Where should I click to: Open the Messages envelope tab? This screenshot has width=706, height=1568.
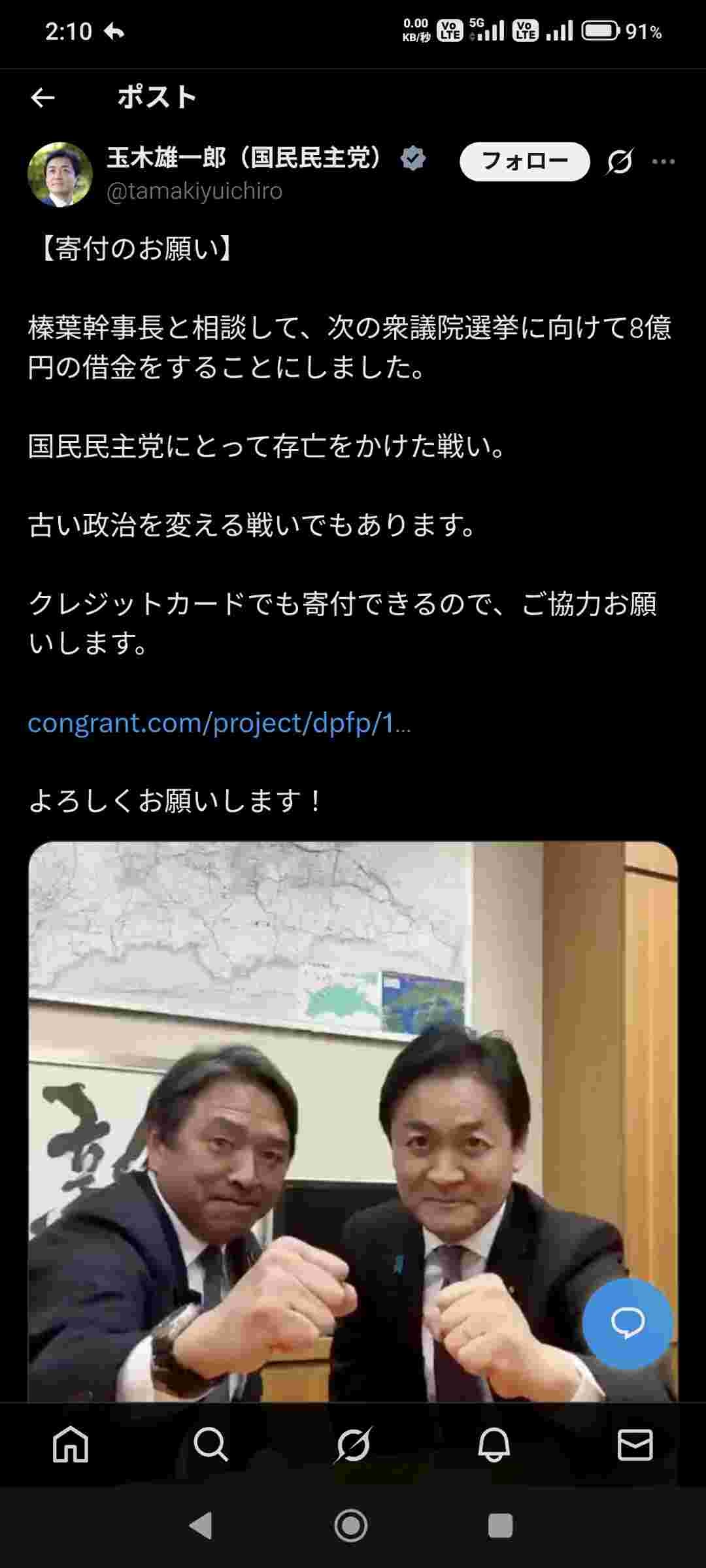pyautogui.click(x=635, y=1445)
